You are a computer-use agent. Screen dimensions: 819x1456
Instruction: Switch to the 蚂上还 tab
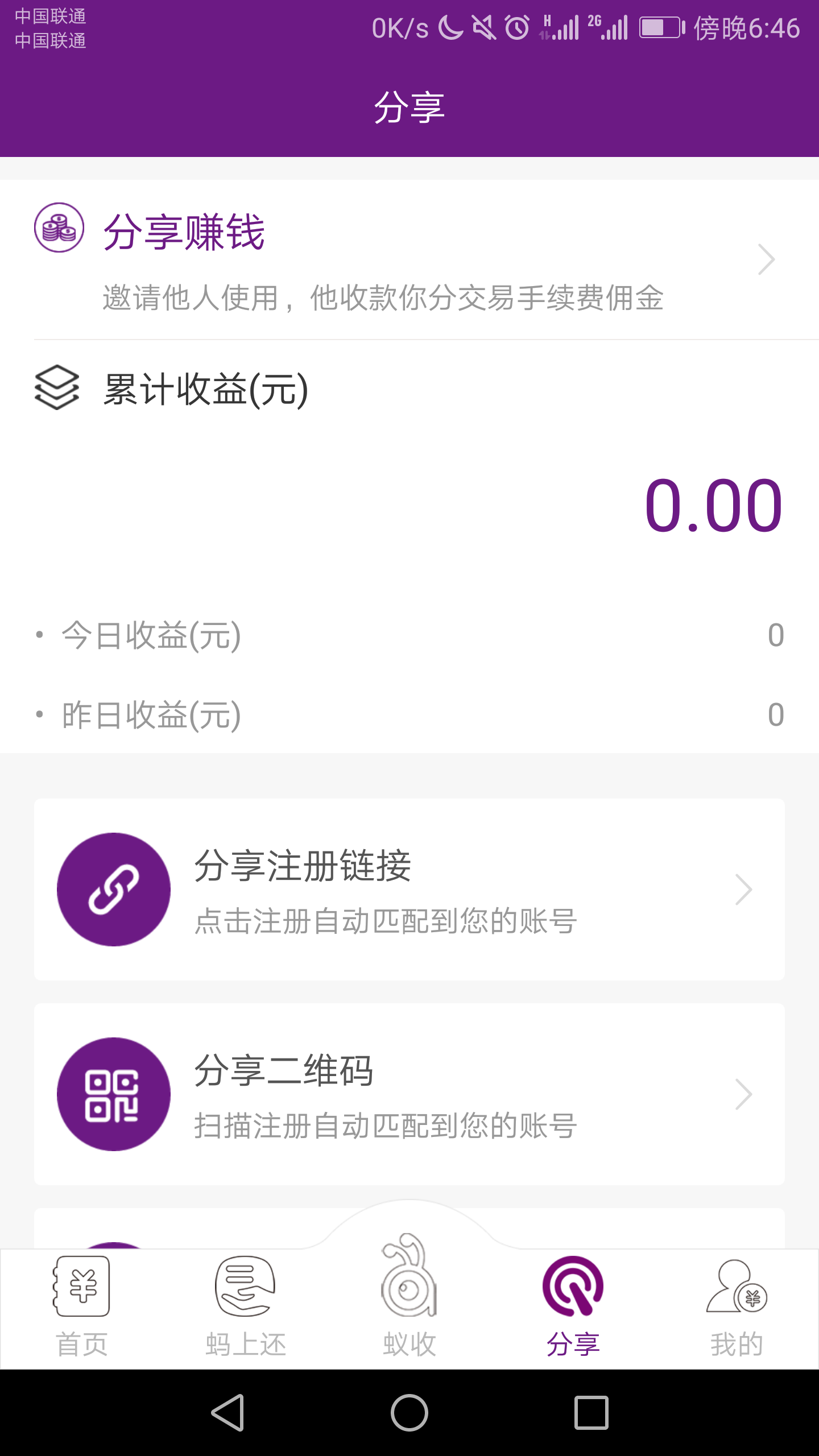tap(246, 1307)
